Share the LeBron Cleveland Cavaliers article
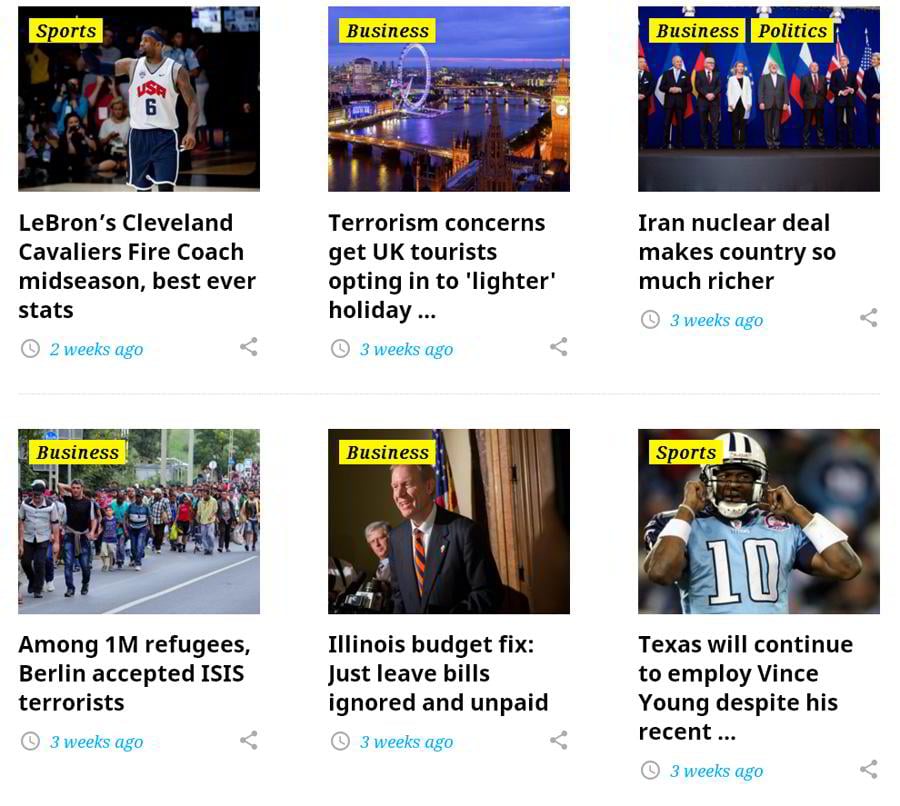900x806 pixels. click(249, 347)
